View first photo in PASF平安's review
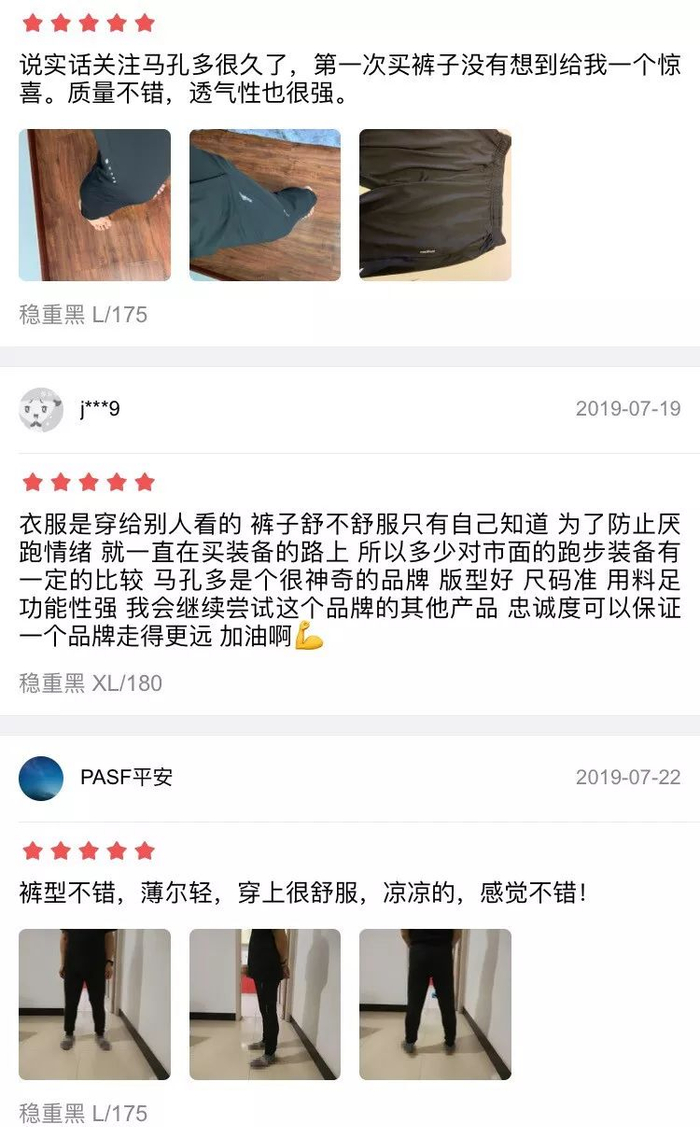700x1127 pixels. (95, 1004)
